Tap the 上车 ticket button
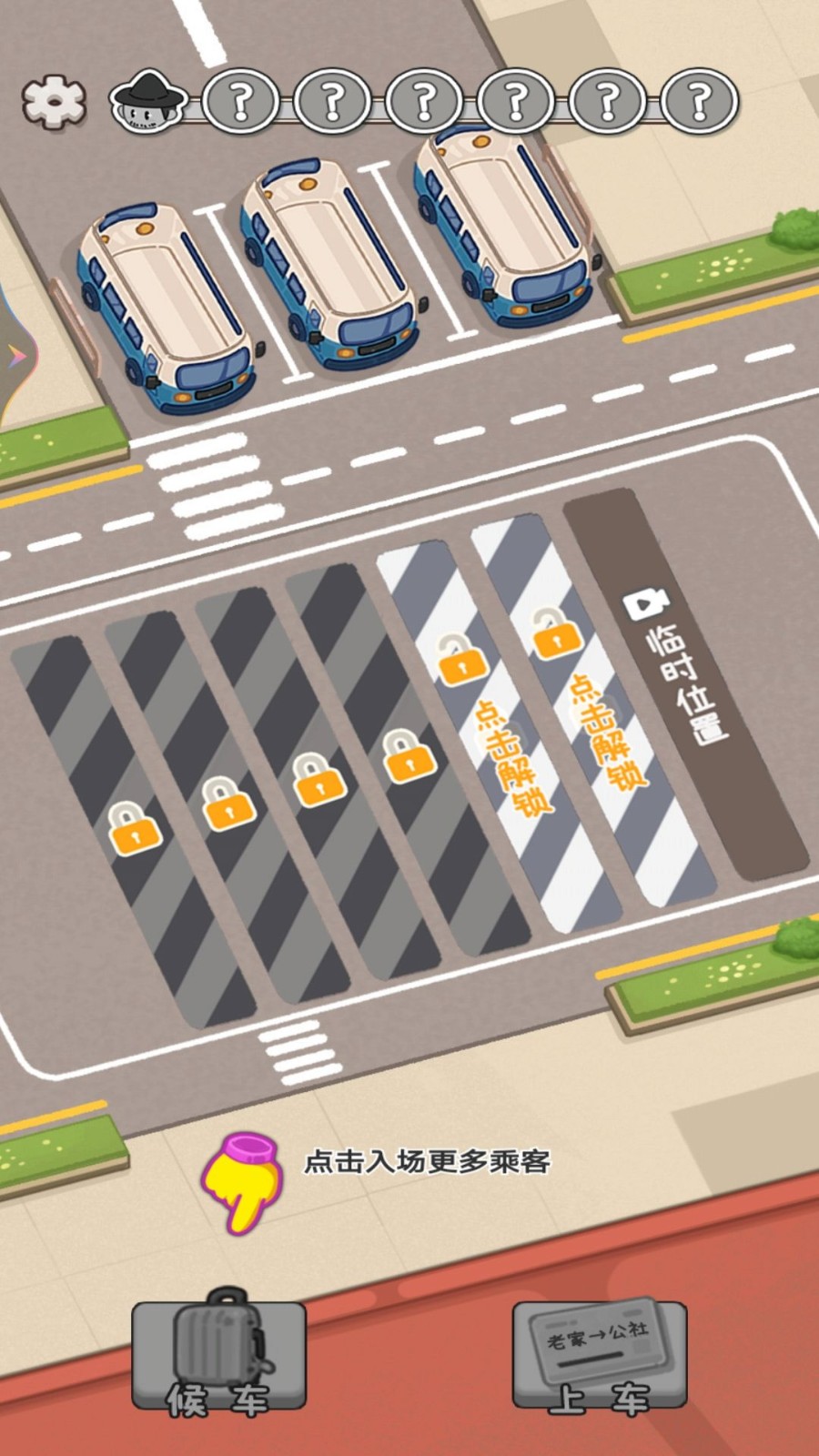 tap(599, 1356)
